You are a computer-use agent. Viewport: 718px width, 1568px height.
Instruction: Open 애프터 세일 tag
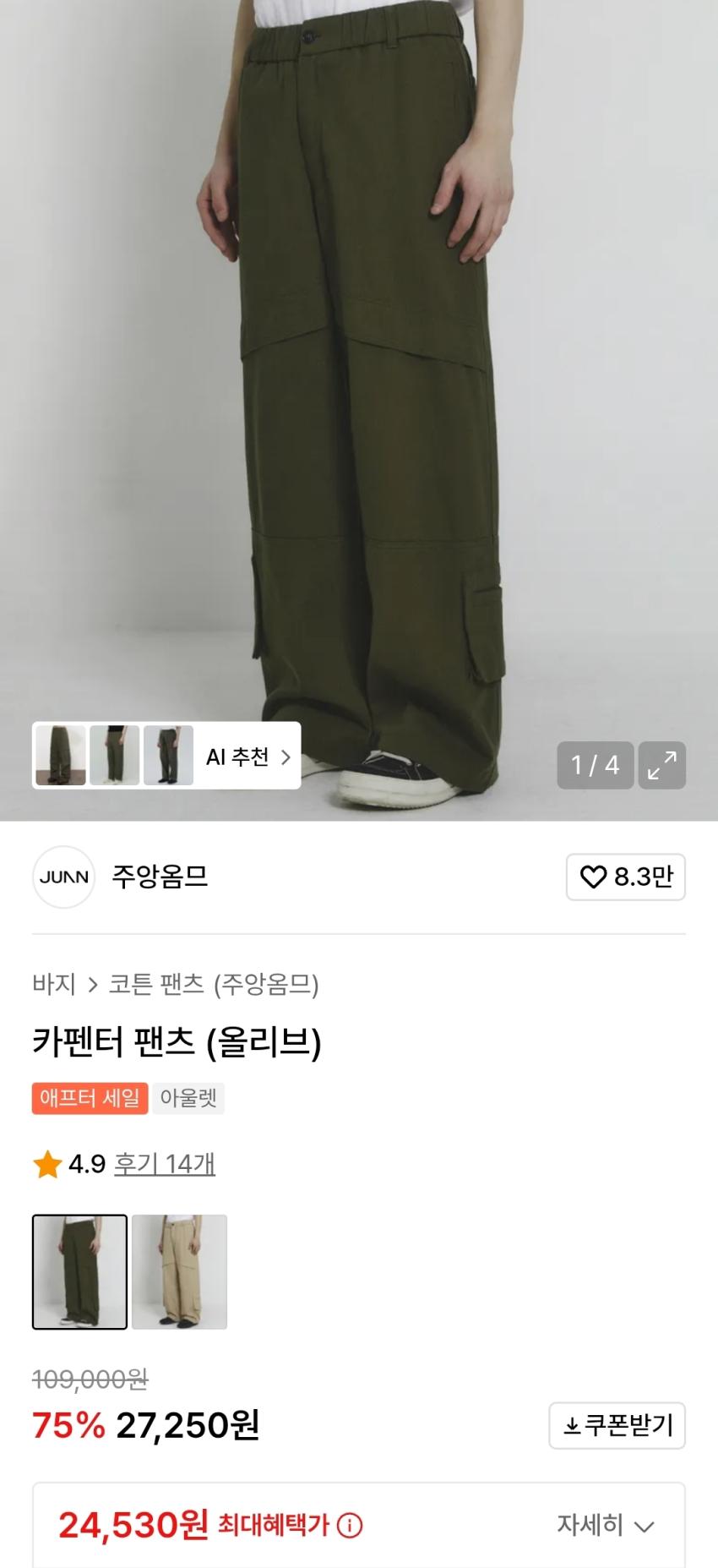point(90,1098)
